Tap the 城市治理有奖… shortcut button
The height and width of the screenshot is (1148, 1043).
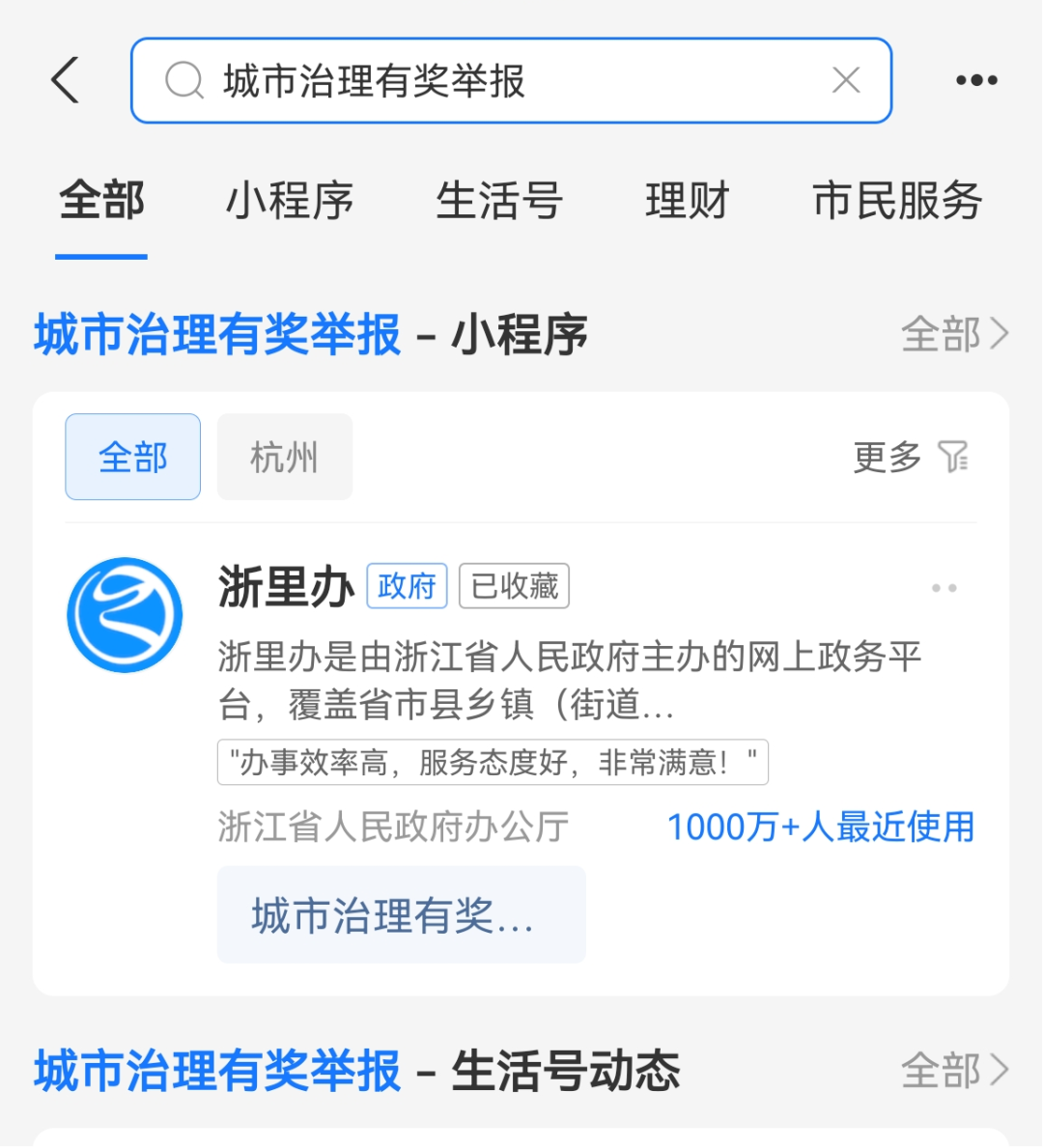pos(401,914)
